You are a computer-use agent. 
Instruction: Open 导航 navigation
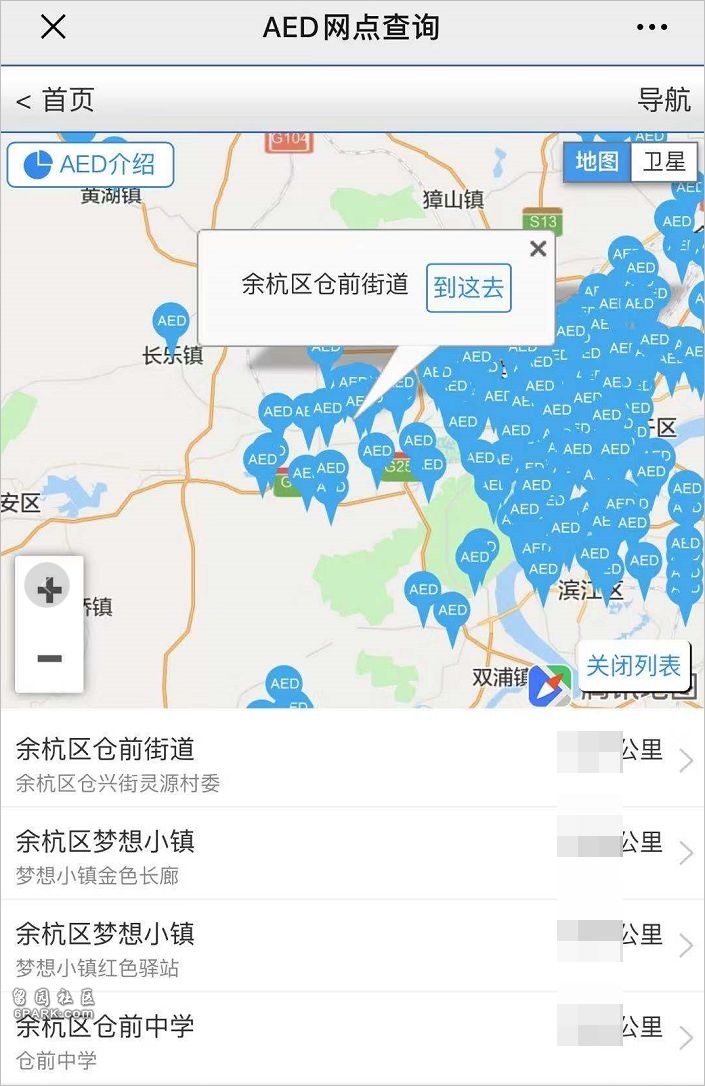(x=664, y=100)
